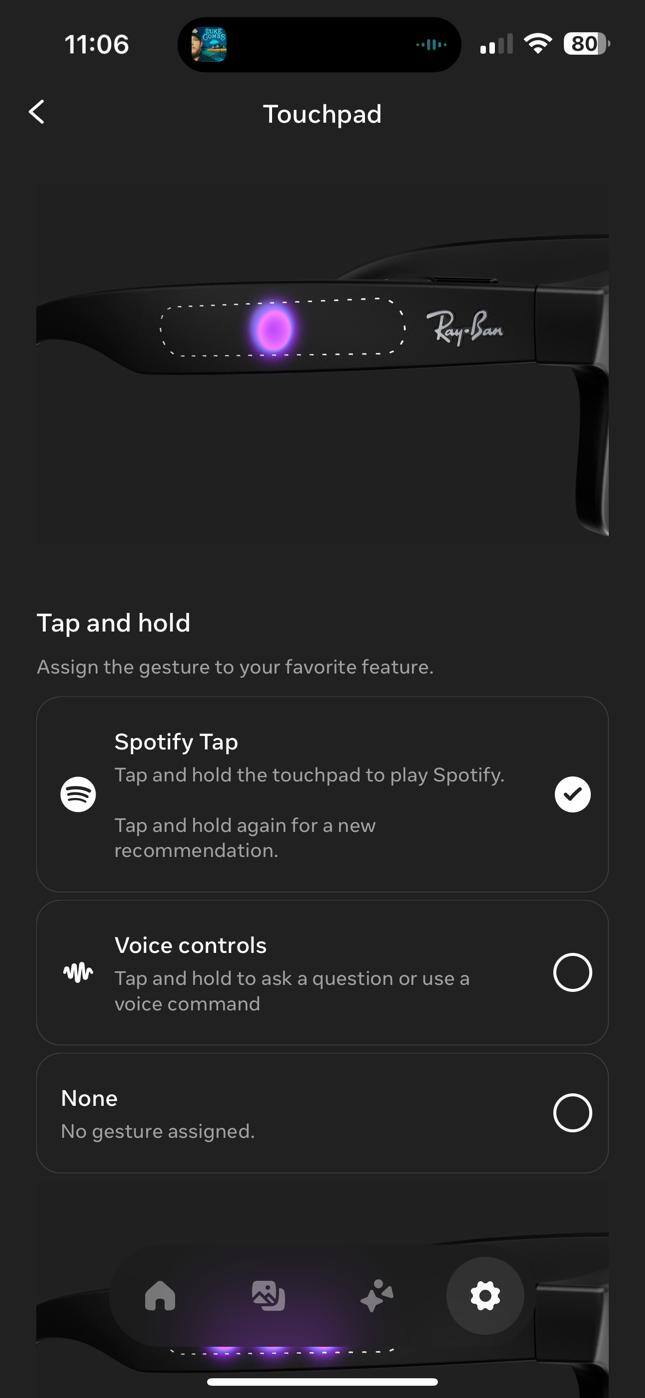Open the gallery tab
Screen dimensions: 645x1398
[x=268, y=1296]
